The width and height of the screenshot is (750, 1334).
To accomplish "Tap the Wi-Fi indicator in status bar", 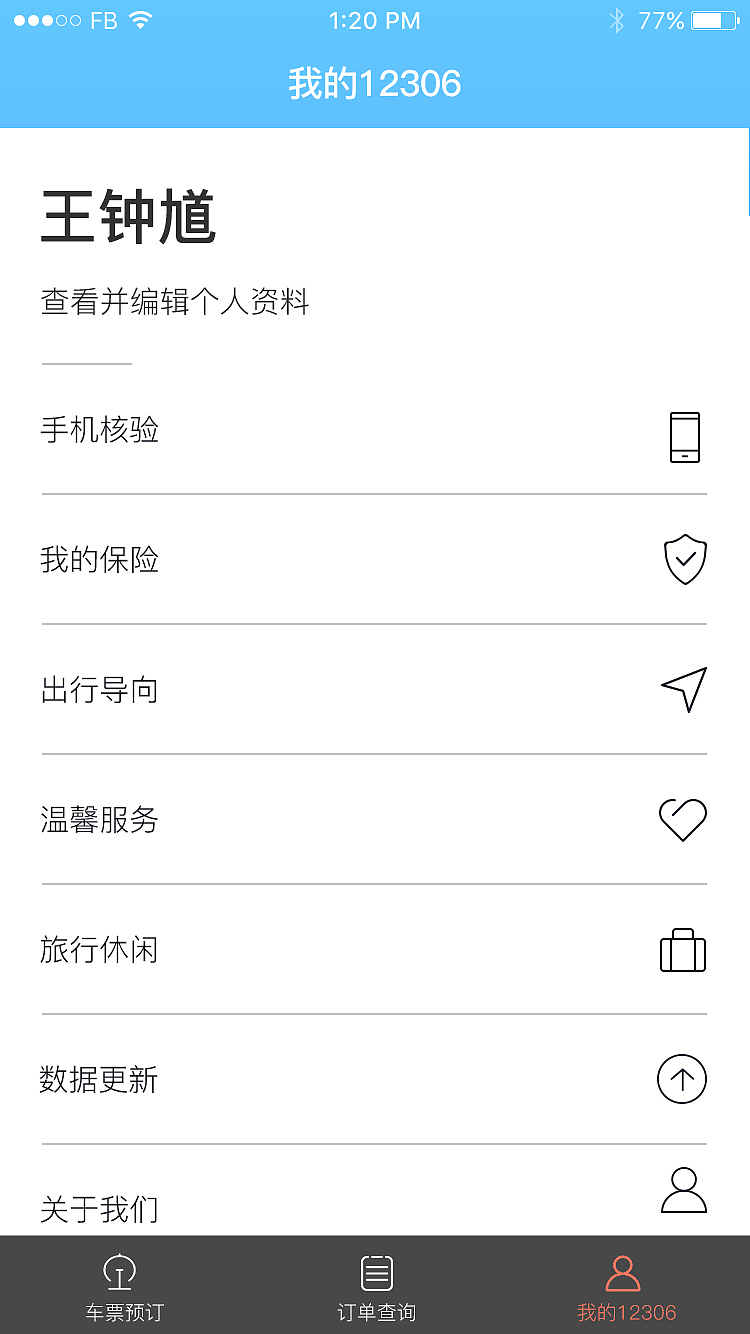I will (x=139, y=19).
